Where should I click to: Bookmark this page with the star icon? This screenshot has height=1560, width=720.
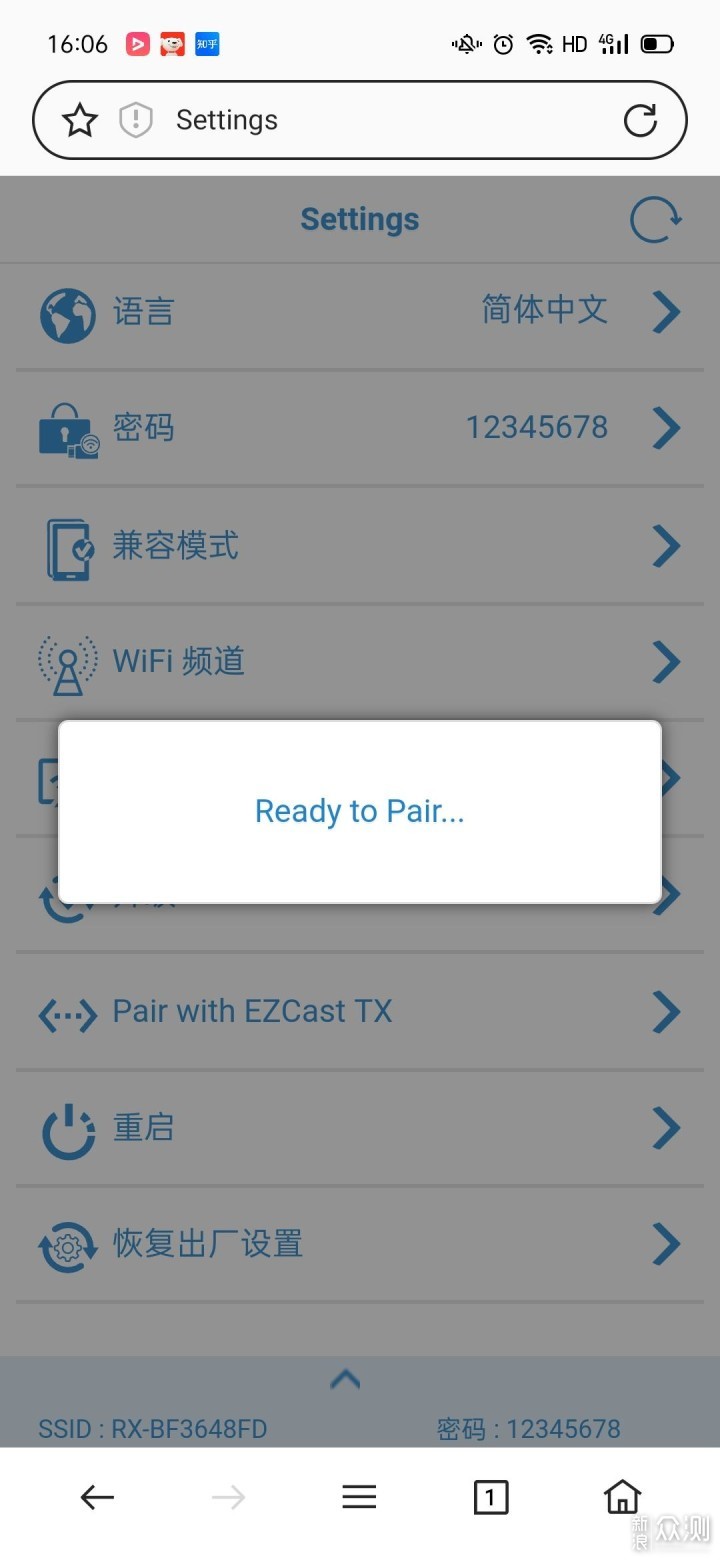[x=80, y=121]
